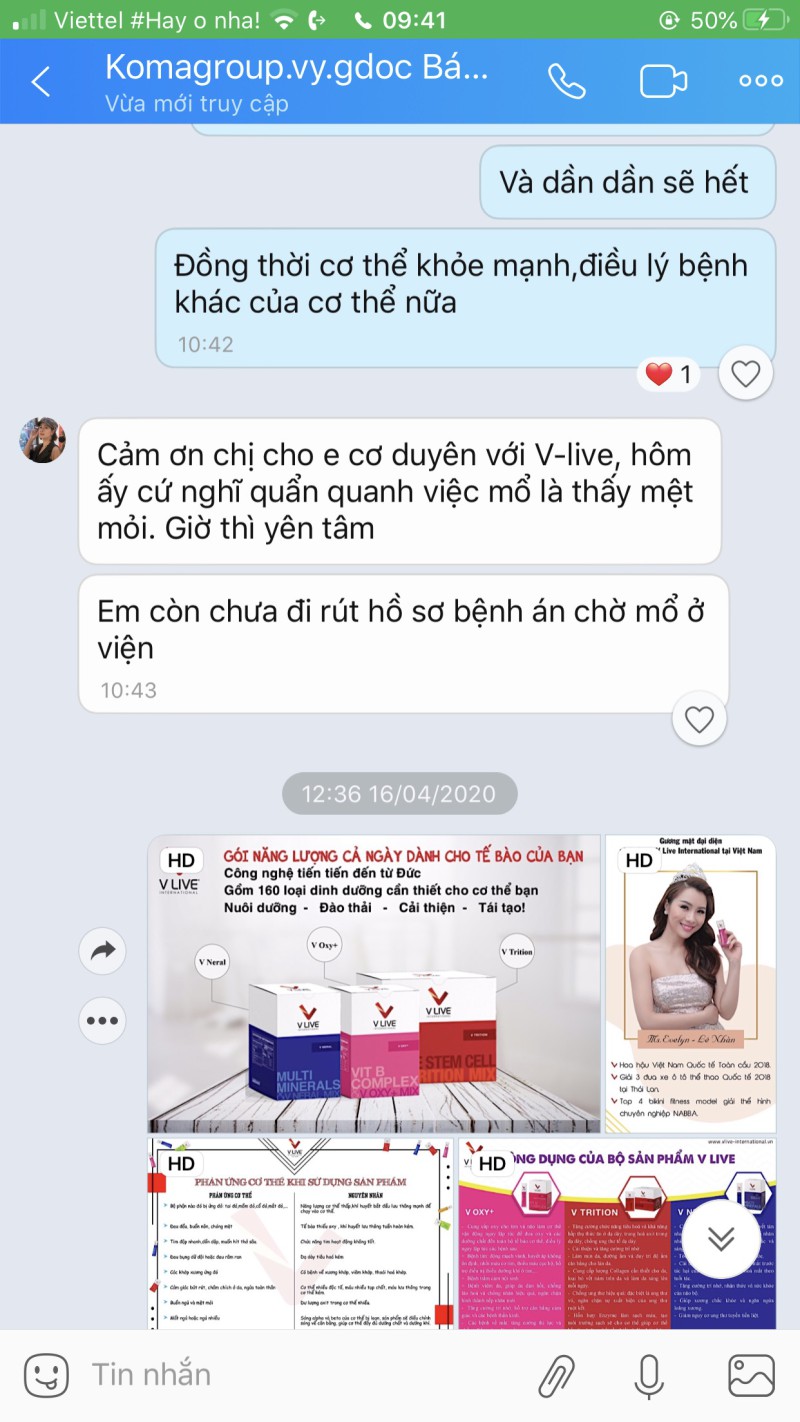Open more options for the image album
The width and height of the screenshot is (800, 1422).
click(x=103, y=1021)
